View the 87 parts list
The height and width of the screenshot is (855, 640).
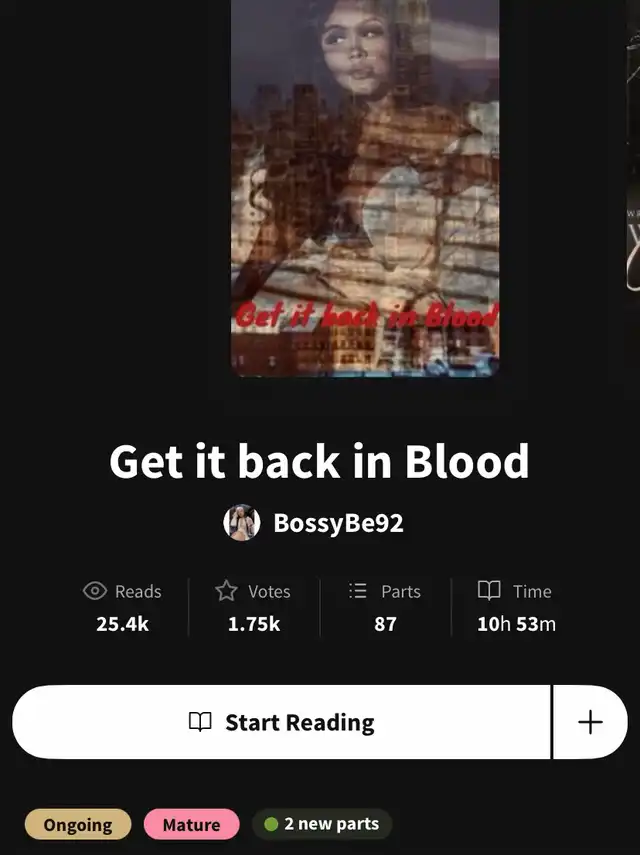click(x=385, y=607)
